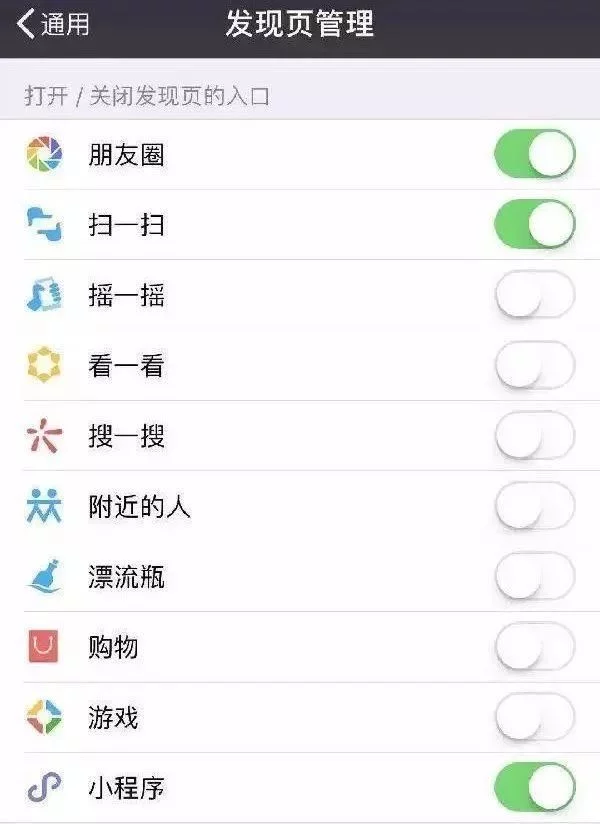Enable the 摇一摇 entry
The width and height of the screenshot is (600, 824).
tap(534, 296)
